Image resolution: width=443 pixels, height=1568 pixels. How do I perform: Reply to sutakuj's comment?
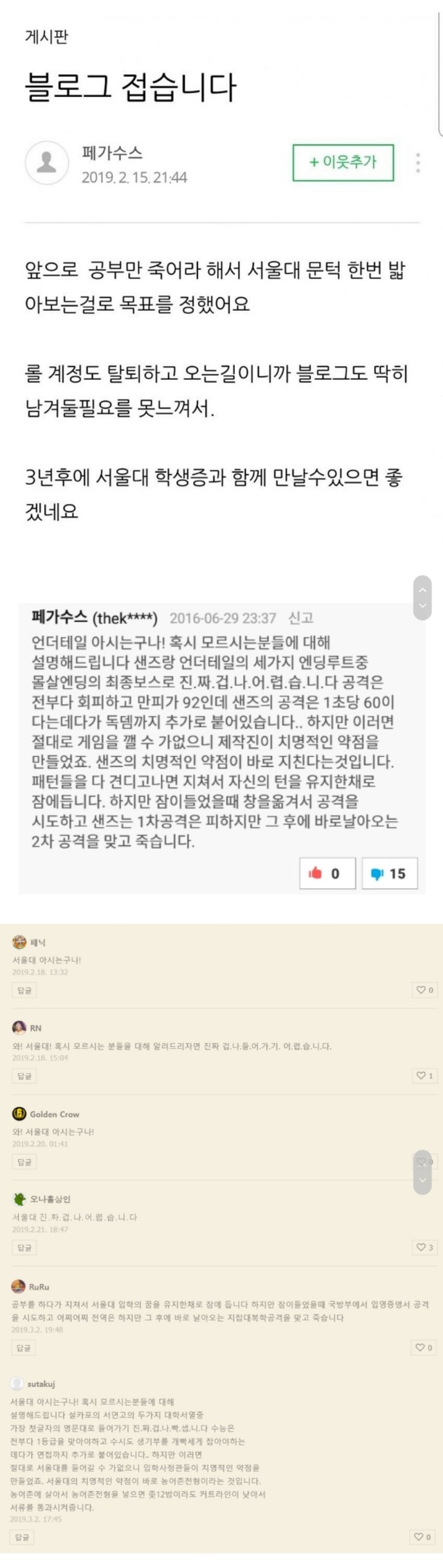[x=23, y=1537]
